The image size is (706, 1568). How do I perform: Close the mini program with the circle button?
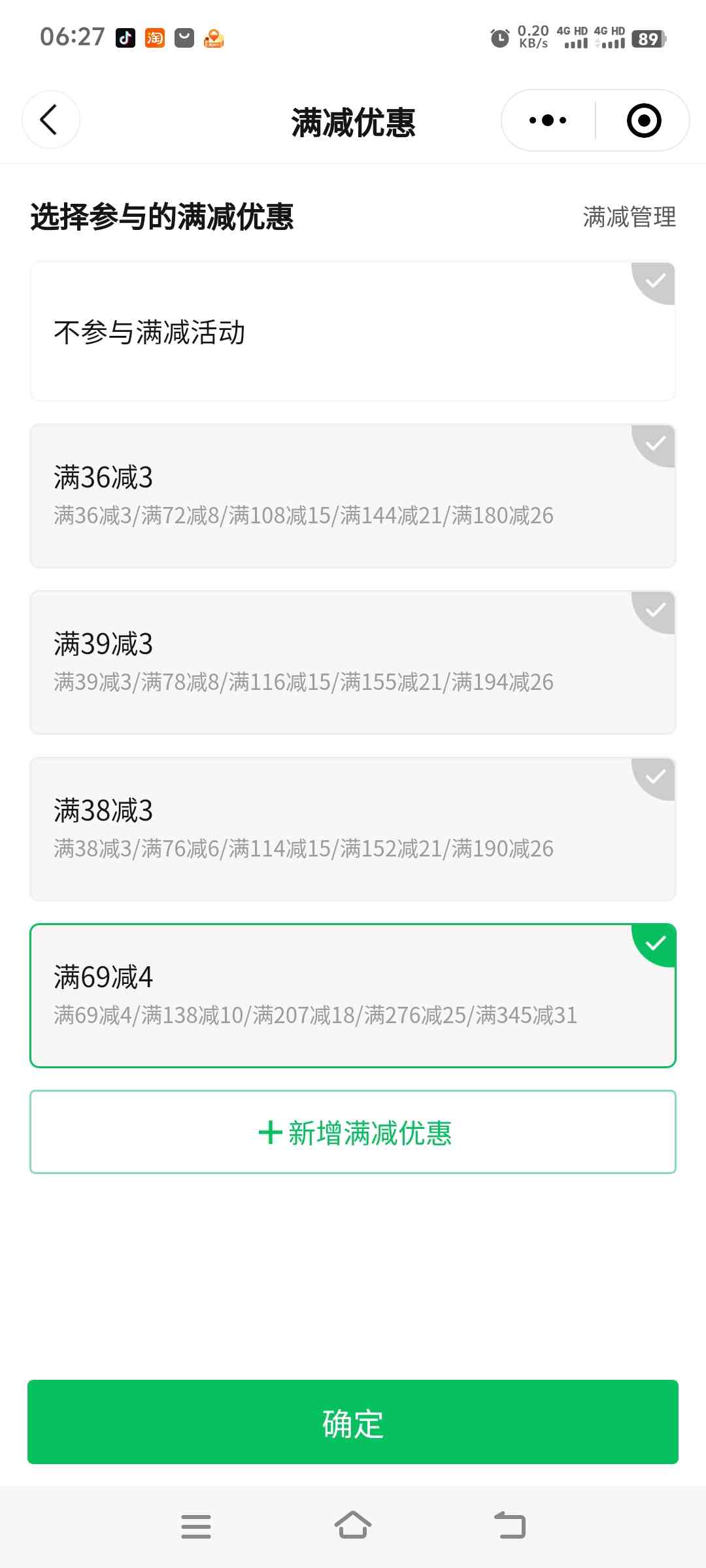643,120
